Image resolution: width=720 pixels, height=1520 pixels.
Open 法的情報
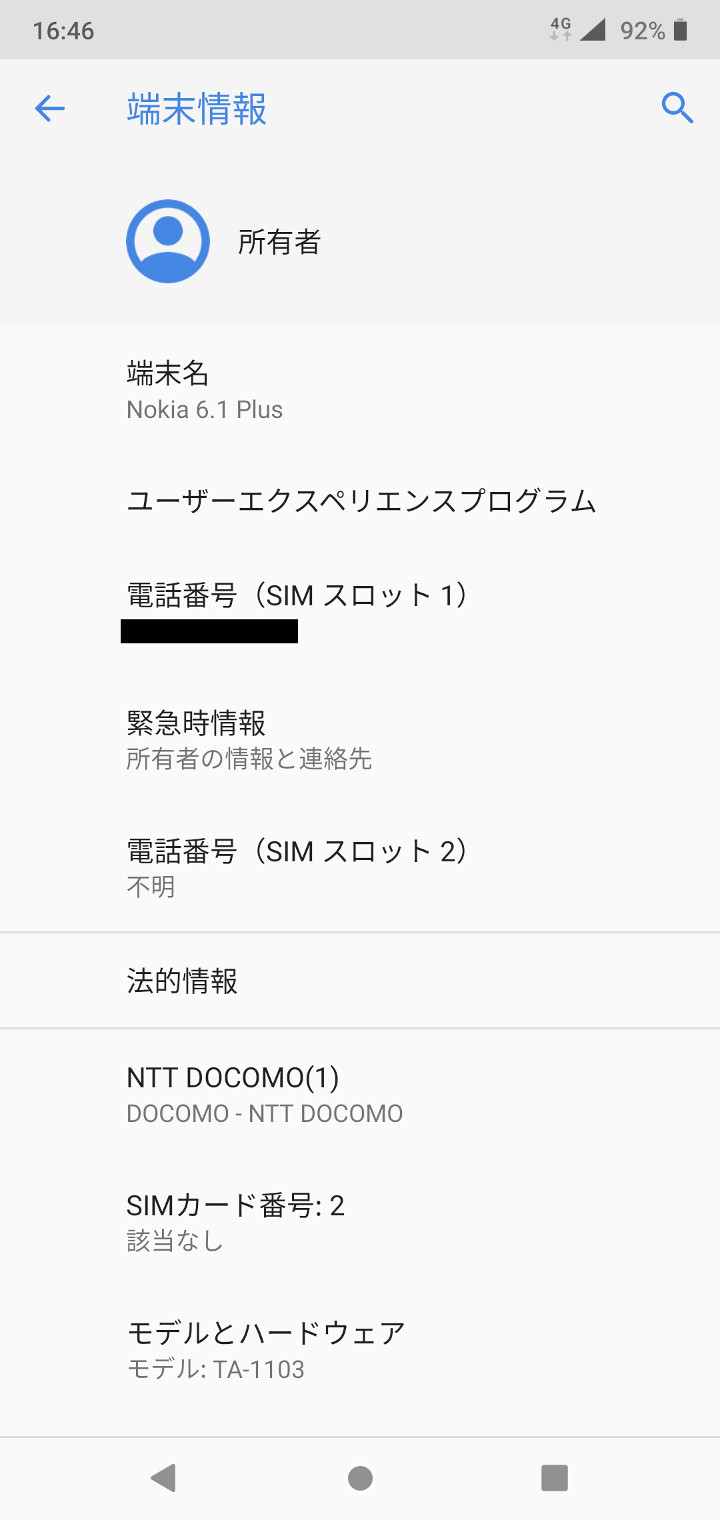182,981
